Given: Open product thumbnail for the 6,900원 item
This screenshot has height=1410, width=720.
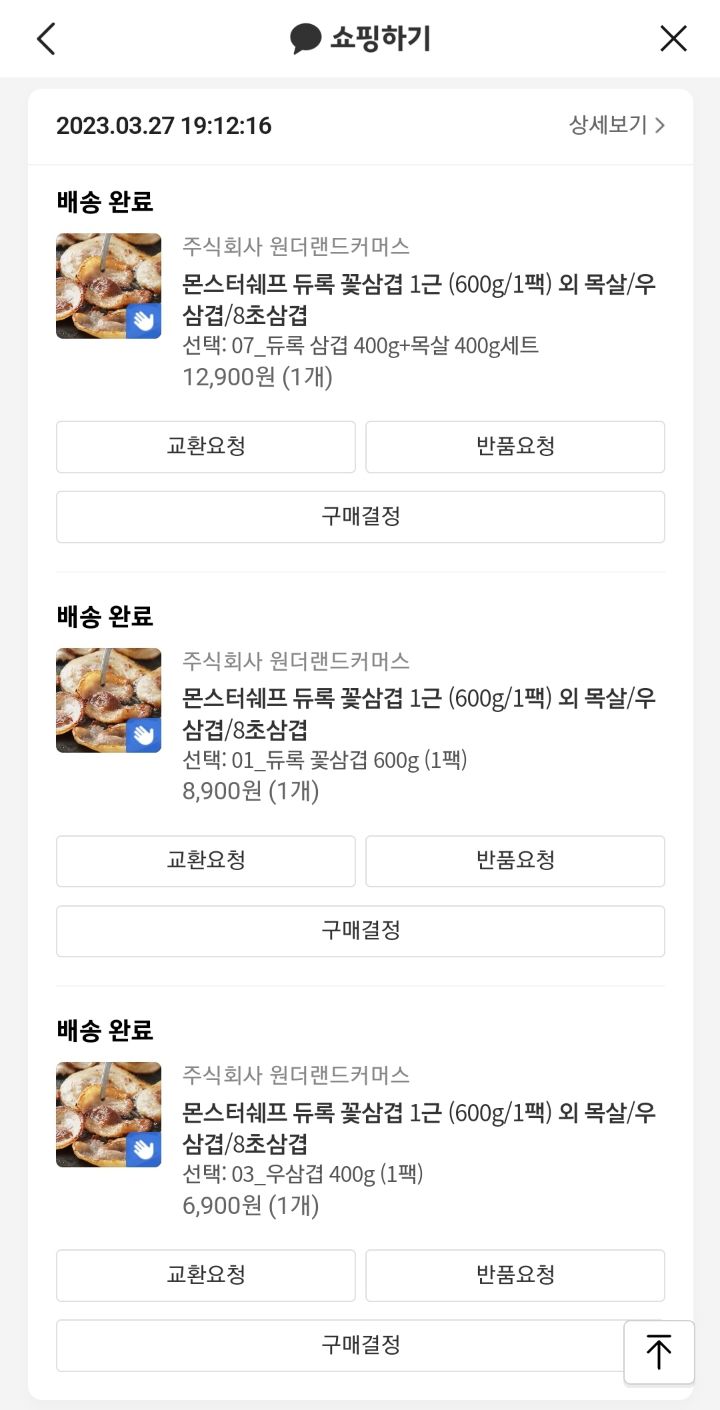Looking at the screenshot, I should [108, 1114].
